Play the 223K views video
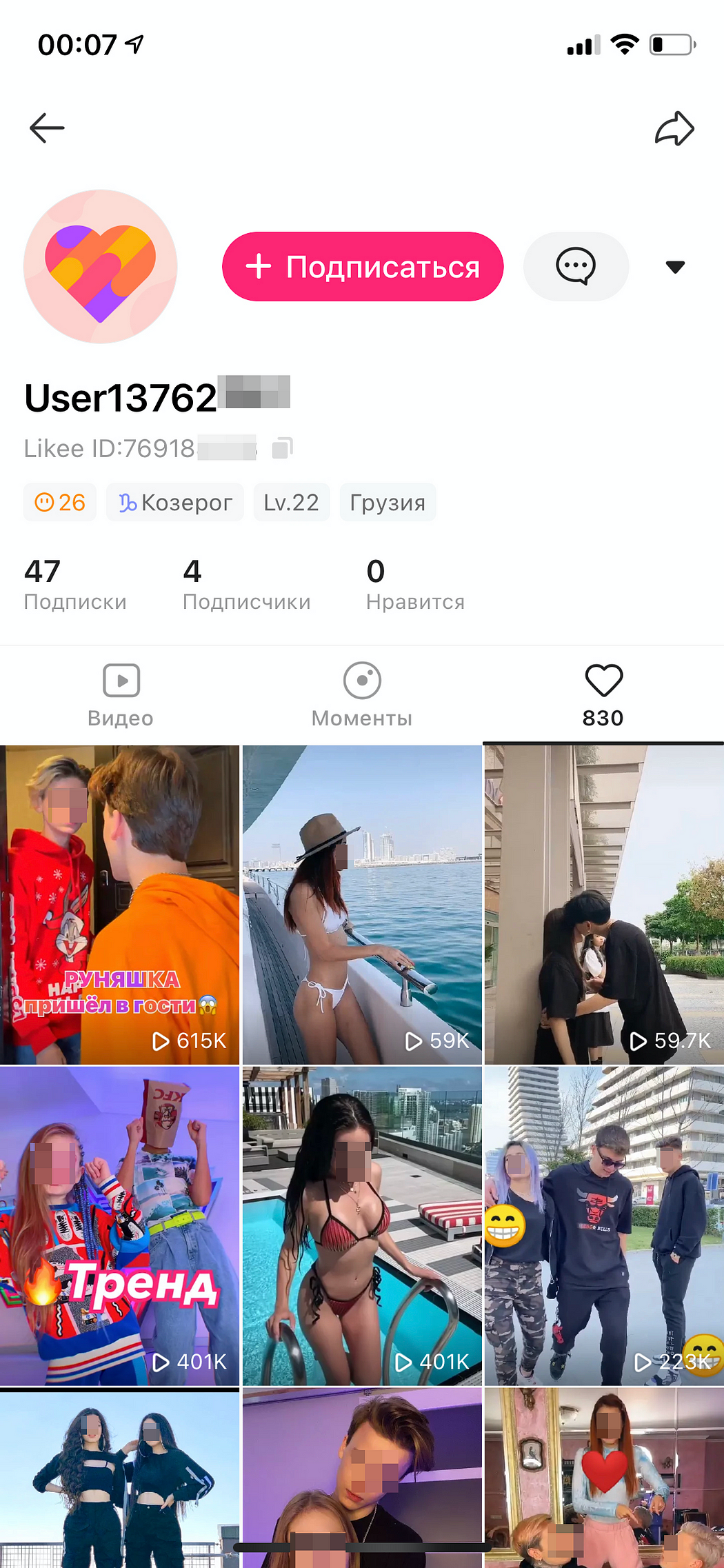 [x=604, y=1226]
